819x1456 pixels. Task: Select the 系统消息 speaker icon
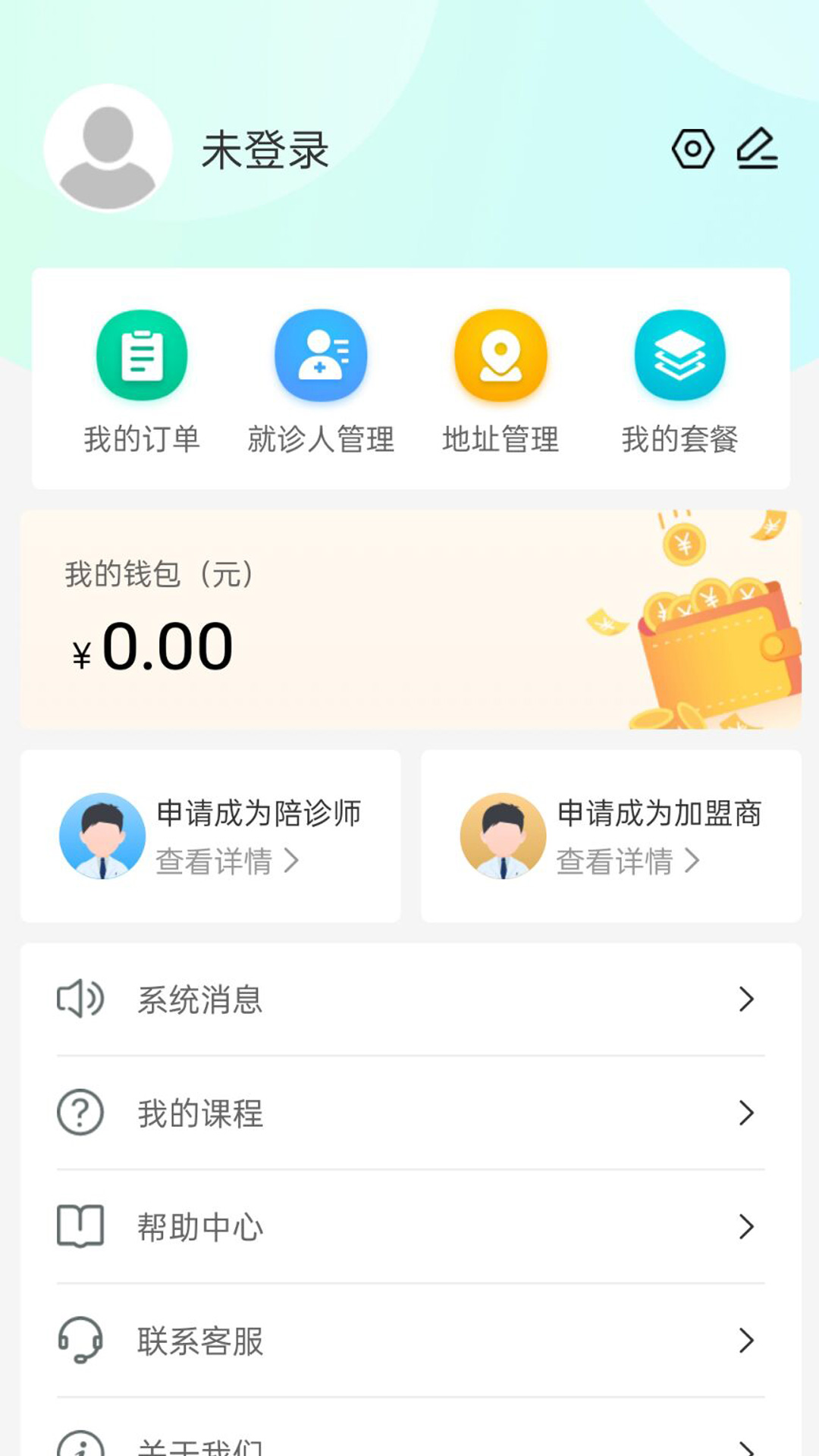(x=80, y=1001)
